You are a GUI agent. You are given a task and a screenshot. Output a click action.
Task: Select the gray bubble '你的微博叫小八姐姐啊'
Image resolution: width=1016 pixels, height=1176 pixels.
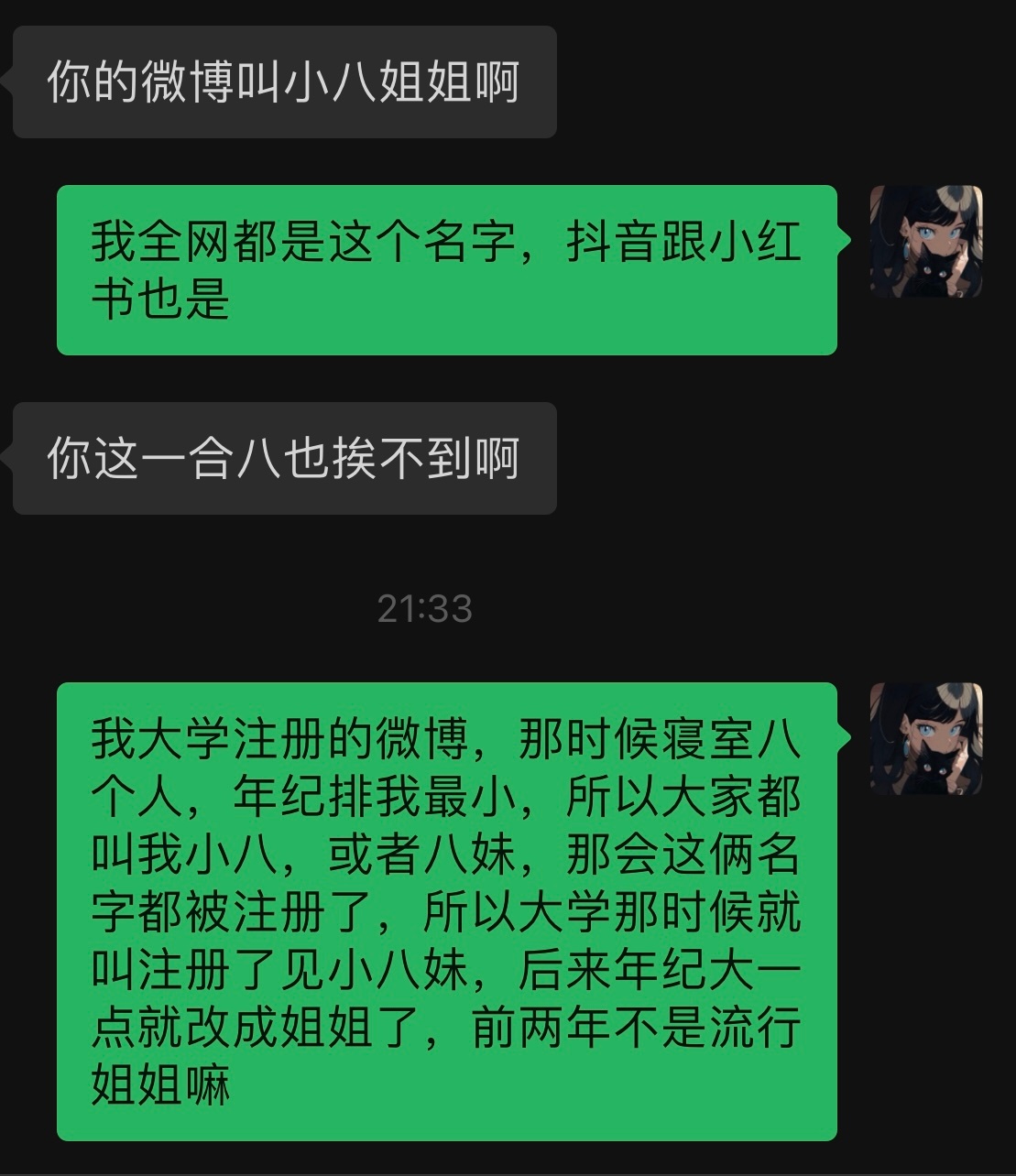(x=282, y=82)
